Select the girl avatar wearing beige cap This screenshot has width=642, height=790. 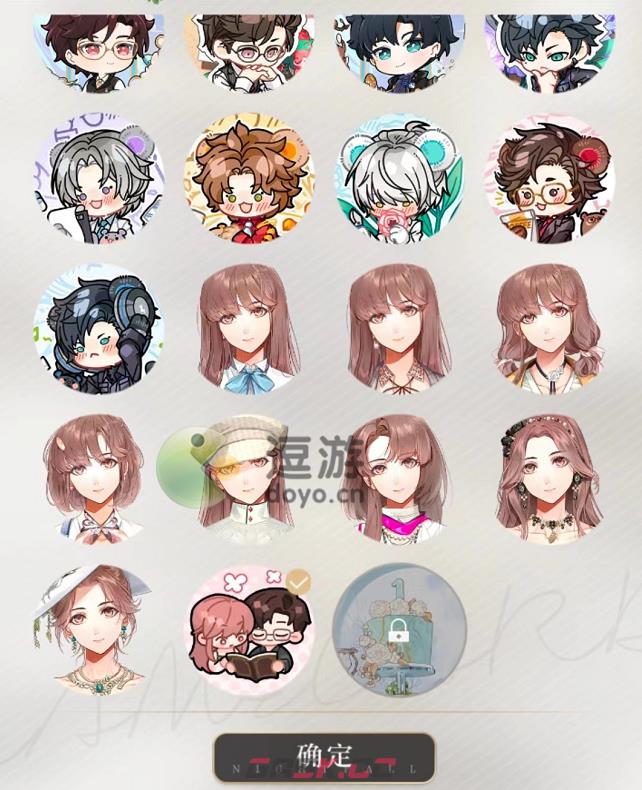point(248,480)
